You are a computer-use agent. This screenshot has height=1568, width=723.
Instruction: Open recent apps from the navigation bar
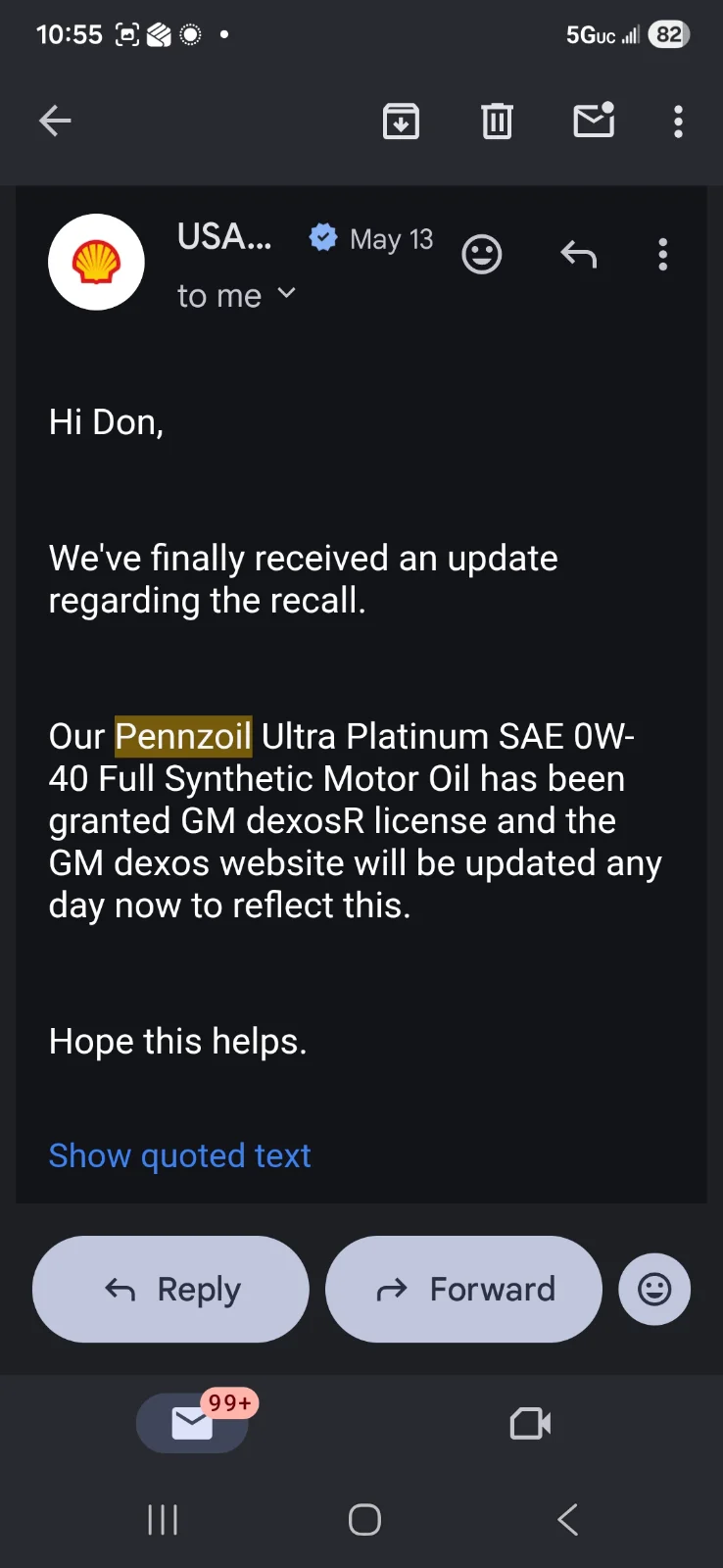click(163, 1520)
